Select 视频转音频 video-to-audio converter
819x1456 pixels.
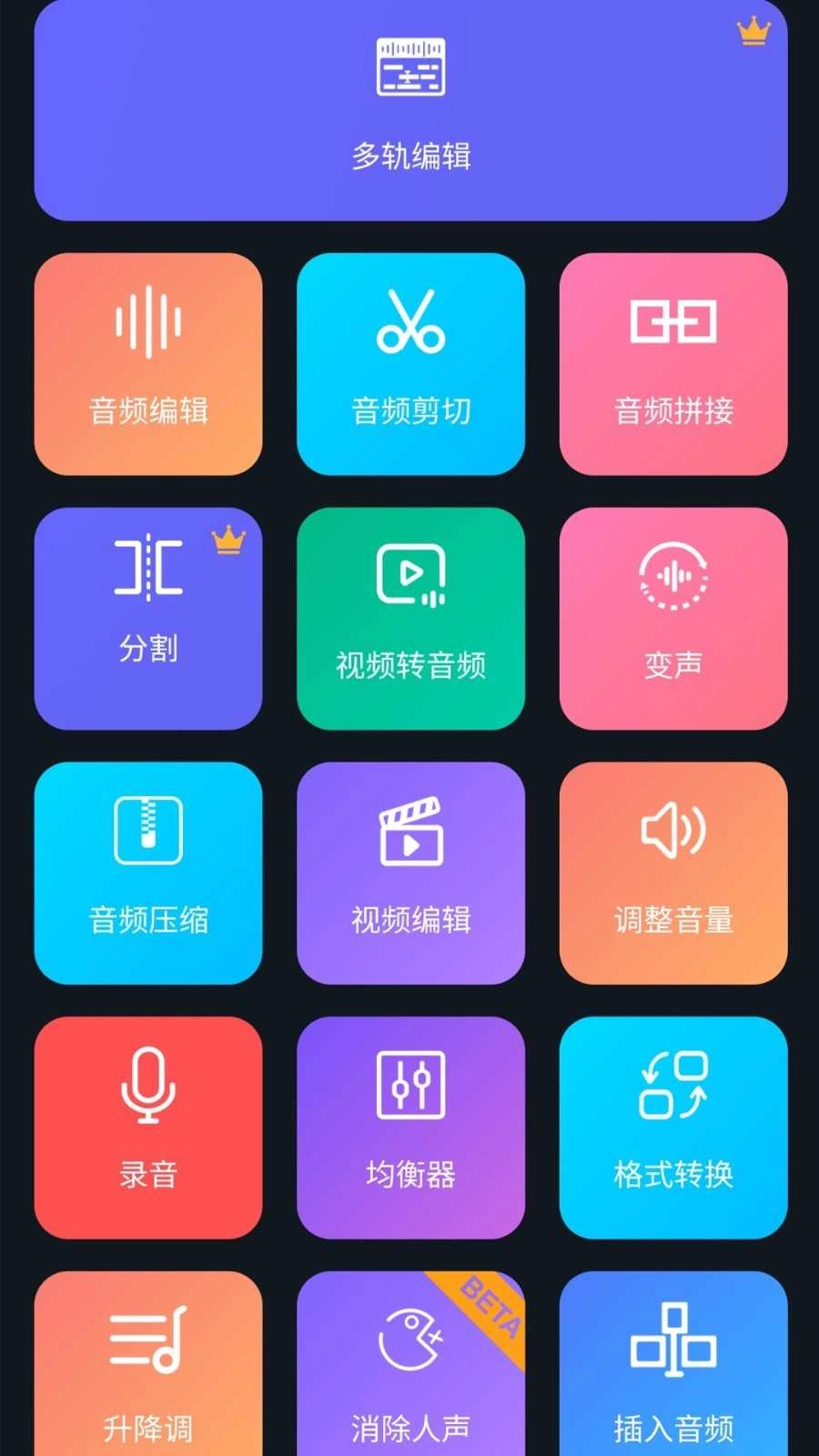[x=410, y=619]
